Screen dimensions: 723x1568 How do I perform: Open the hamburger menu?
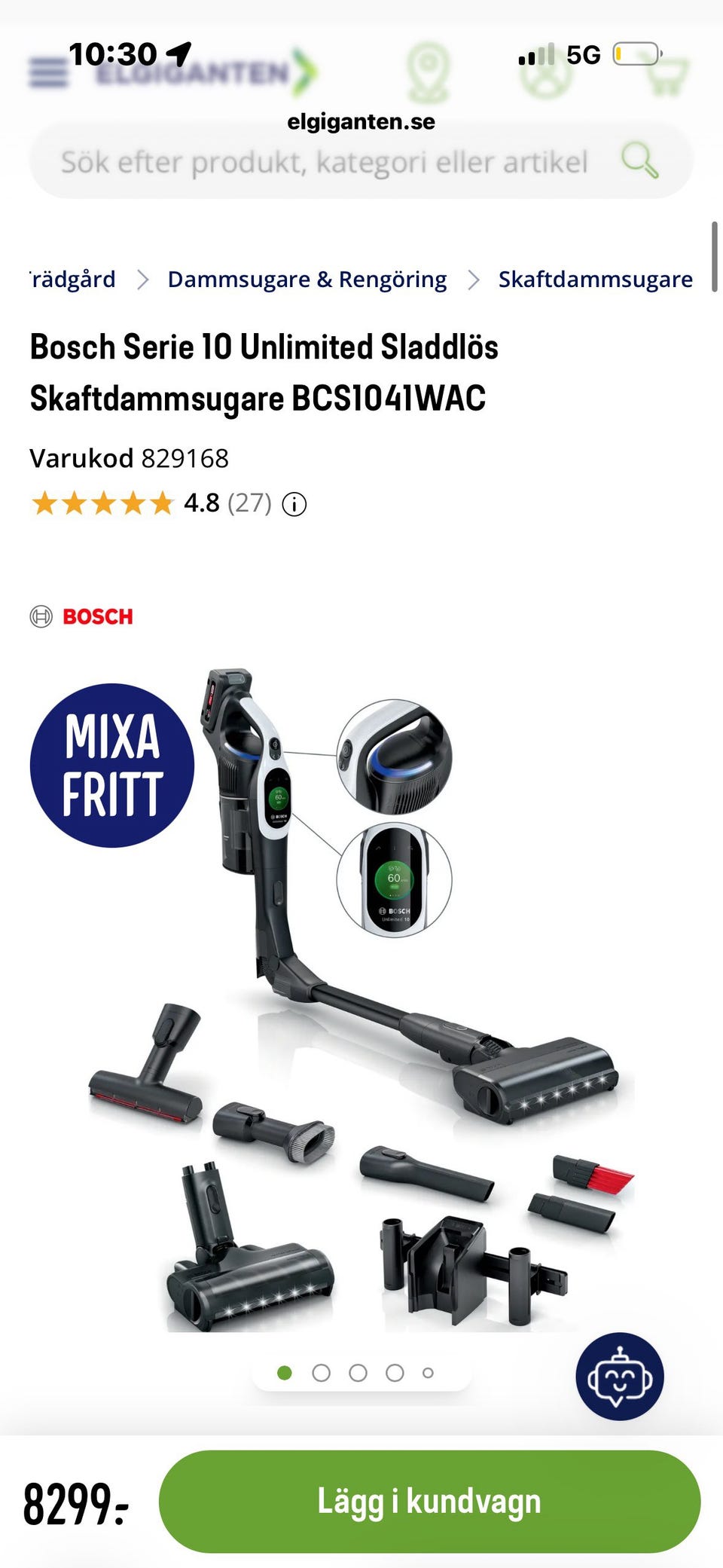pyautogui.click(x=48, y=73)
